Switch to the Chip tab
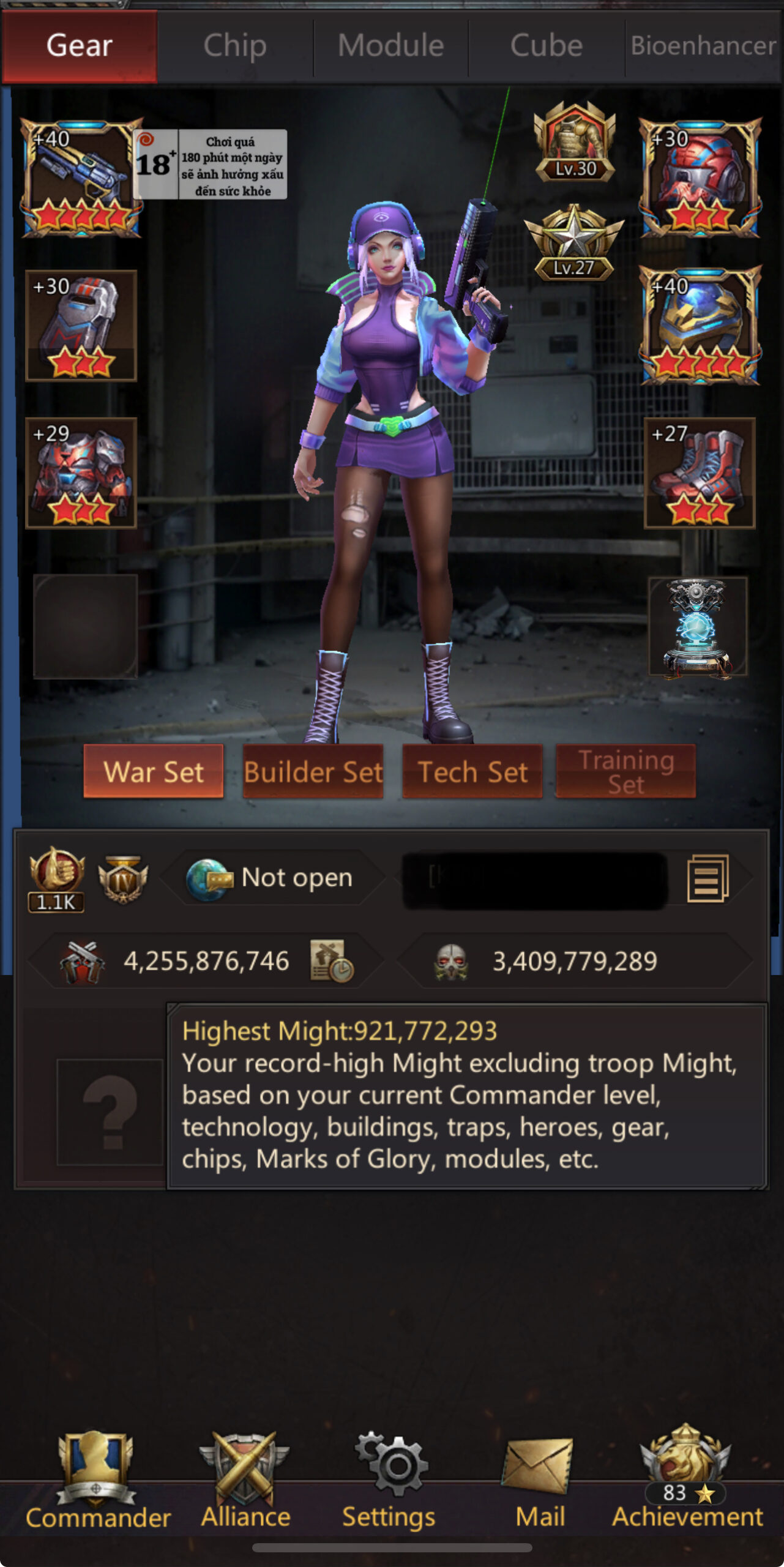Image resolution: width=784 pixels, height=1567 pixels. pos(235,46)
